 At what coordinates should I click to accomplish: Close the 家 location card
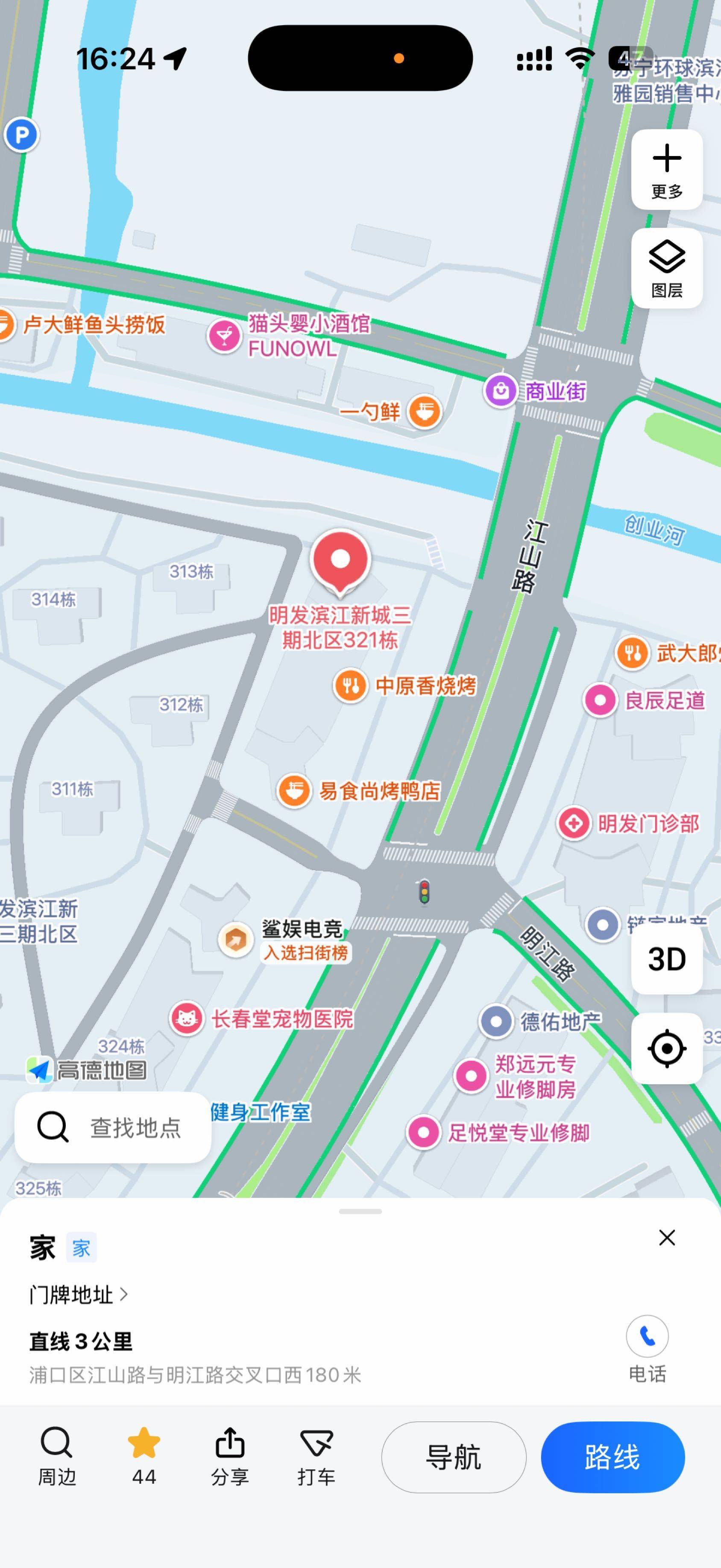click(x=667, y=1238)
